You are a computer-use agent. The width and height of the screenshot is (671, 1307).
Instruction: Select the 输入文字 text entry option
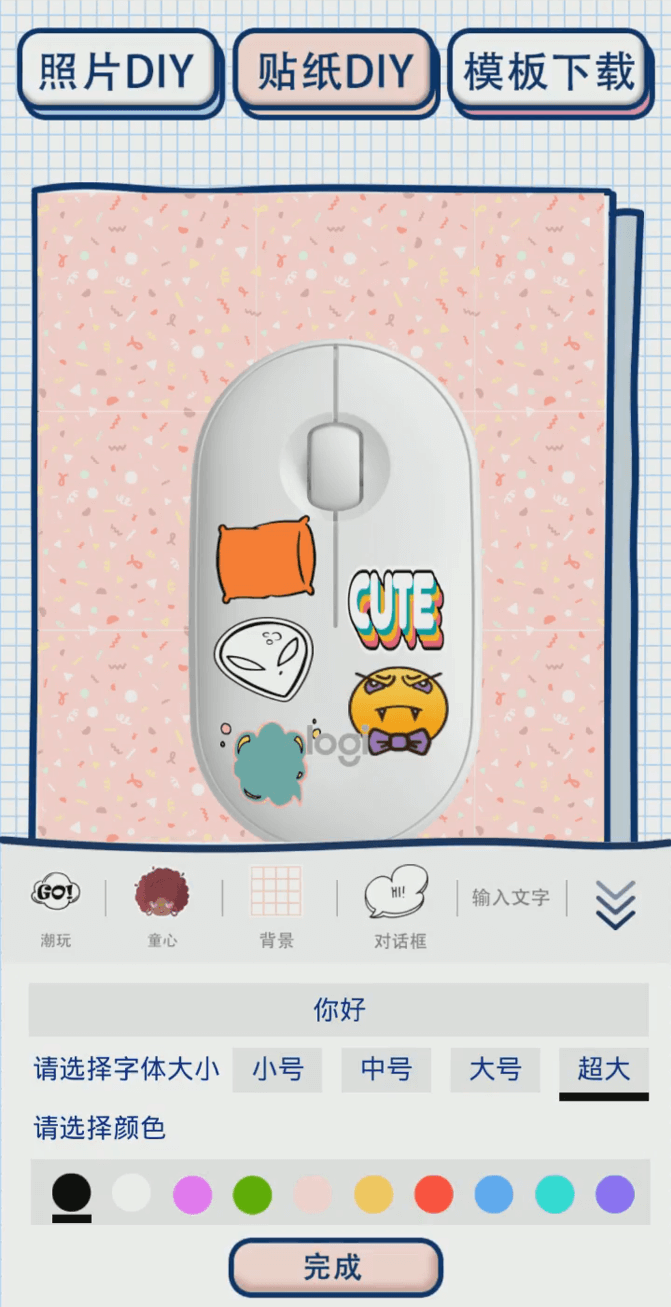pos(511,897)
